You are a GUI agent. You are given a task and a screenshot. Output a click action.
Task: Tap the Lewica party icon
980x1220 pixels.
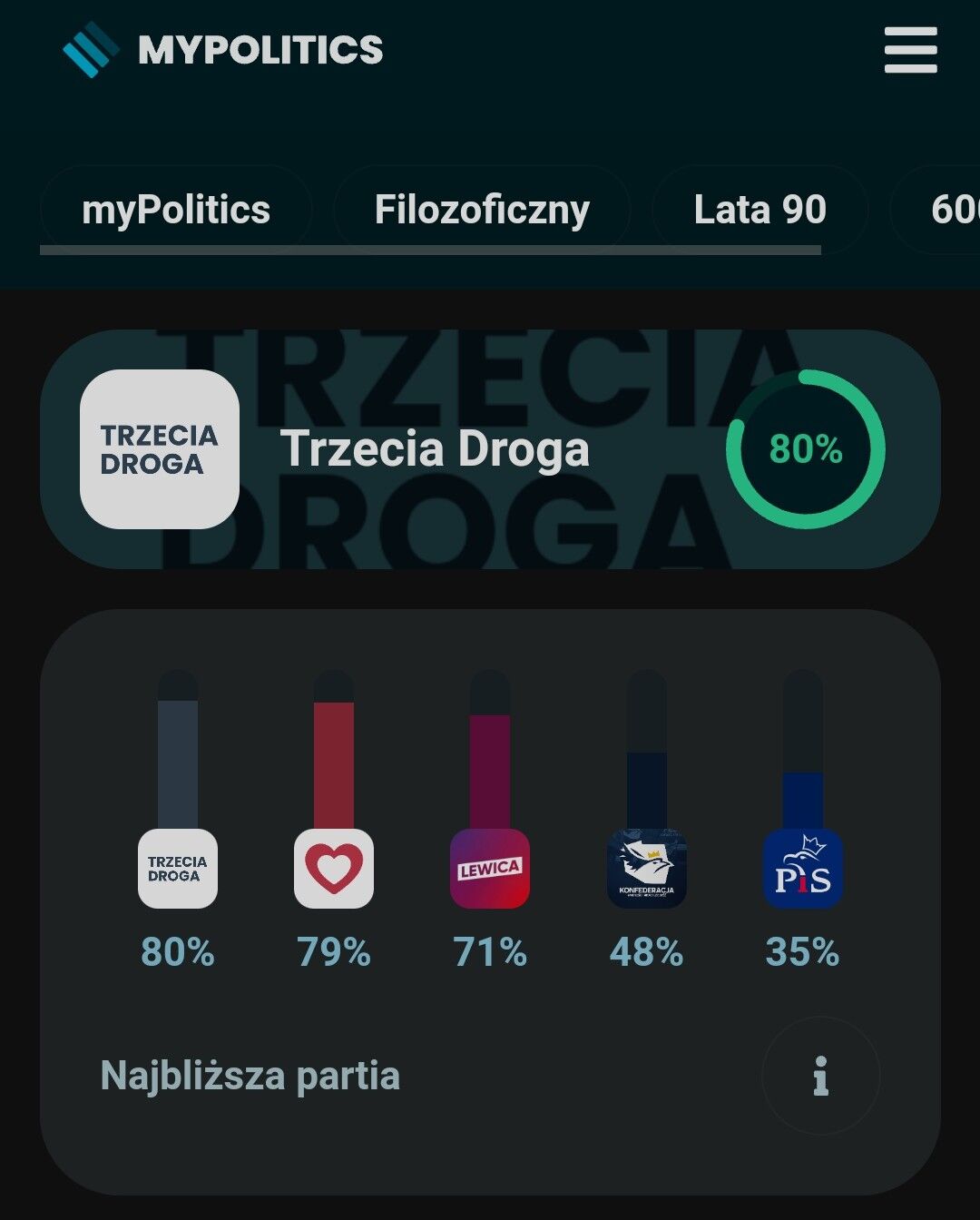pos(490,869)
